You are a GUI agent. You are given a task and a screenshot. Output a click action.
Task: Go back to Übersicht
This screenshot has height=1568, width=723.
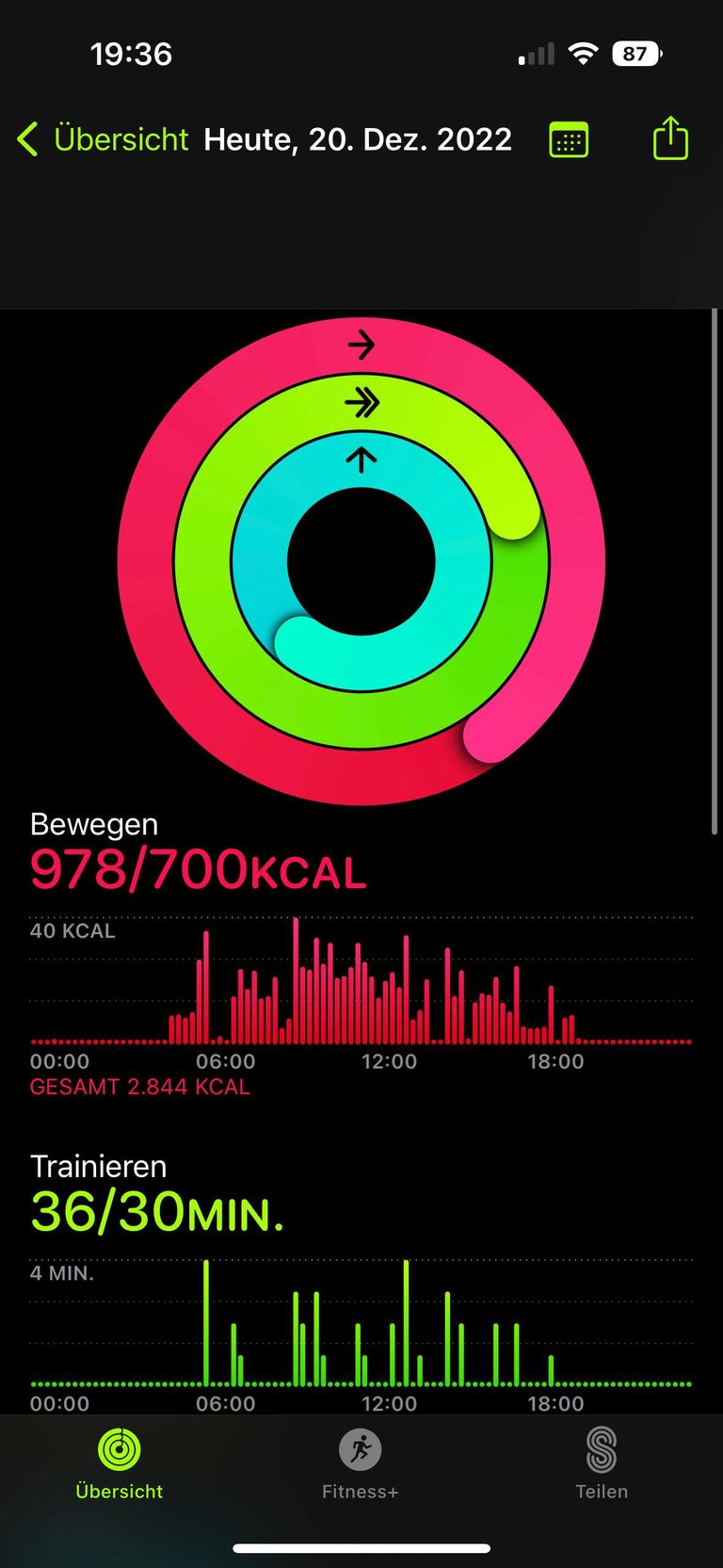[x=103, y=139]
